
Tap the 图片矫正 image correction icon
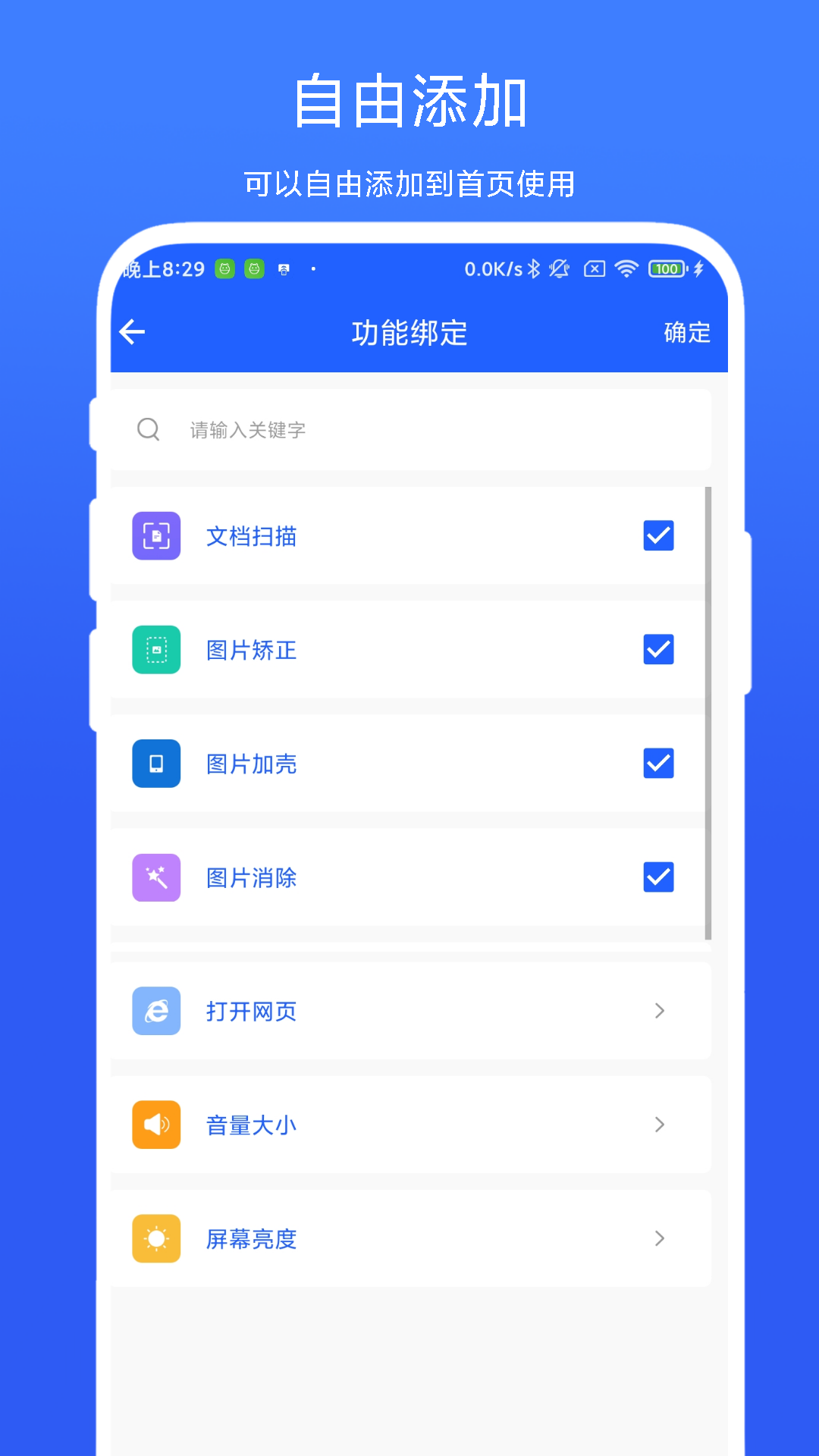coord(156,650)
